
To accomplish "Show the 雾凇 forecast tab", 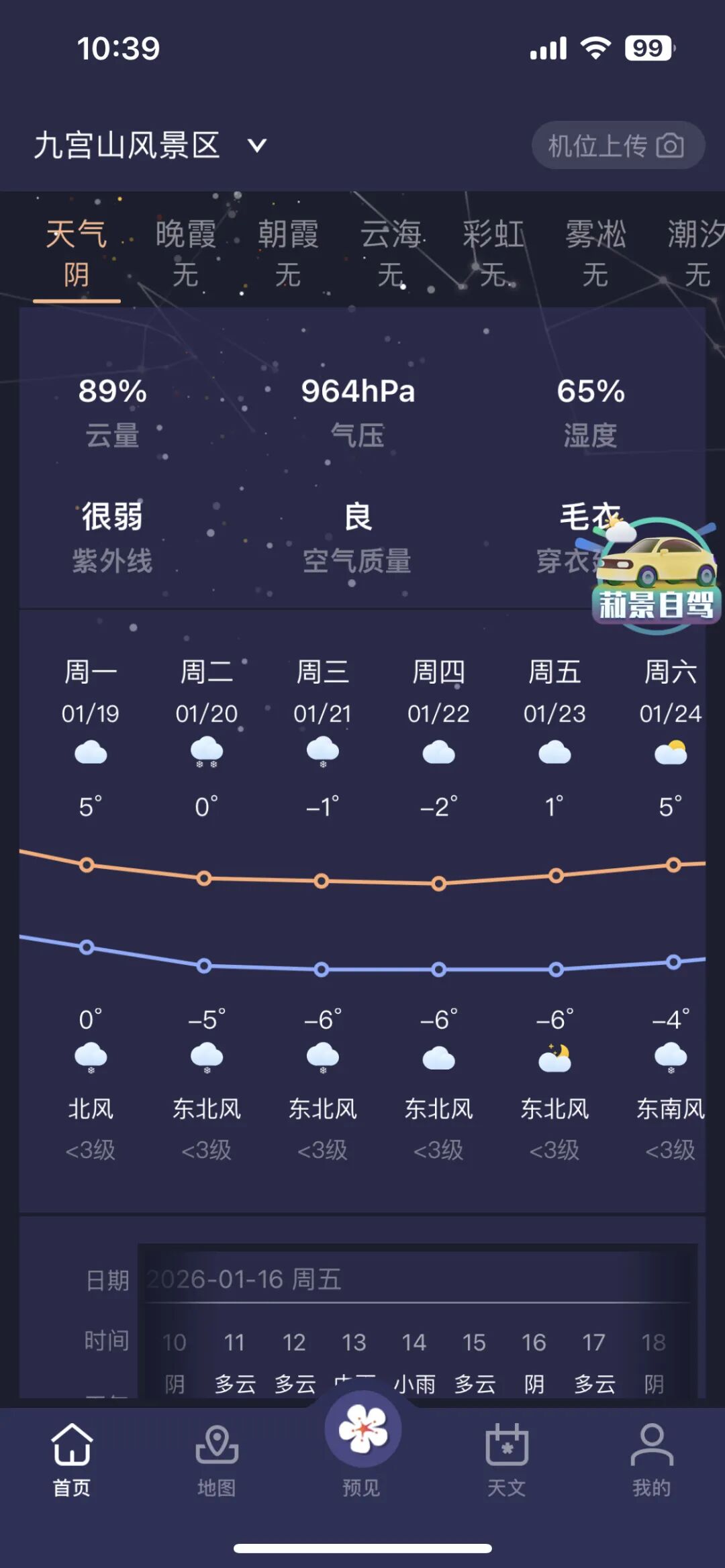I will pos(595,254).
